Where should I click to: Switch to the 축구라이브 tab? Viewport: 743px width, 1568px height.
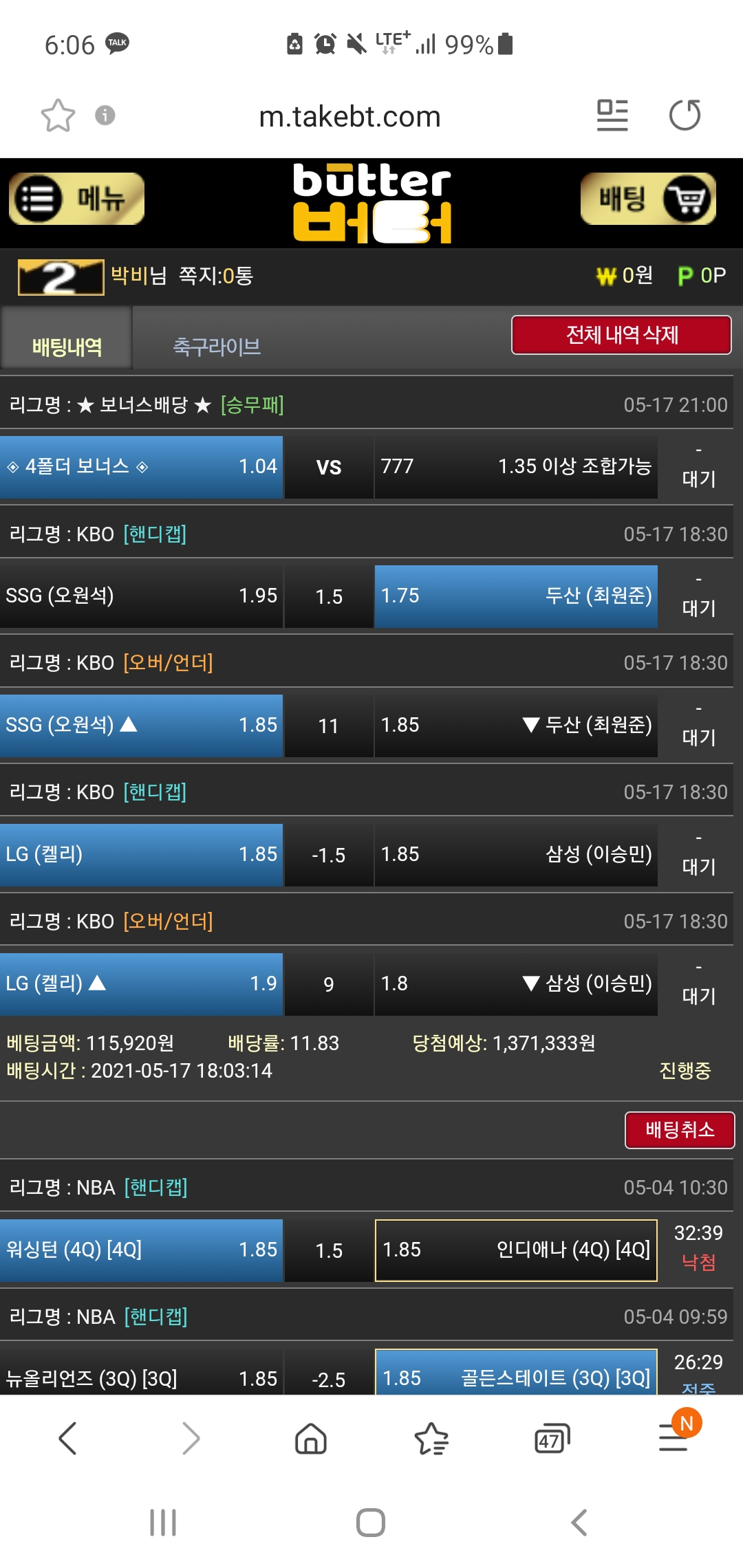(217, 346)
